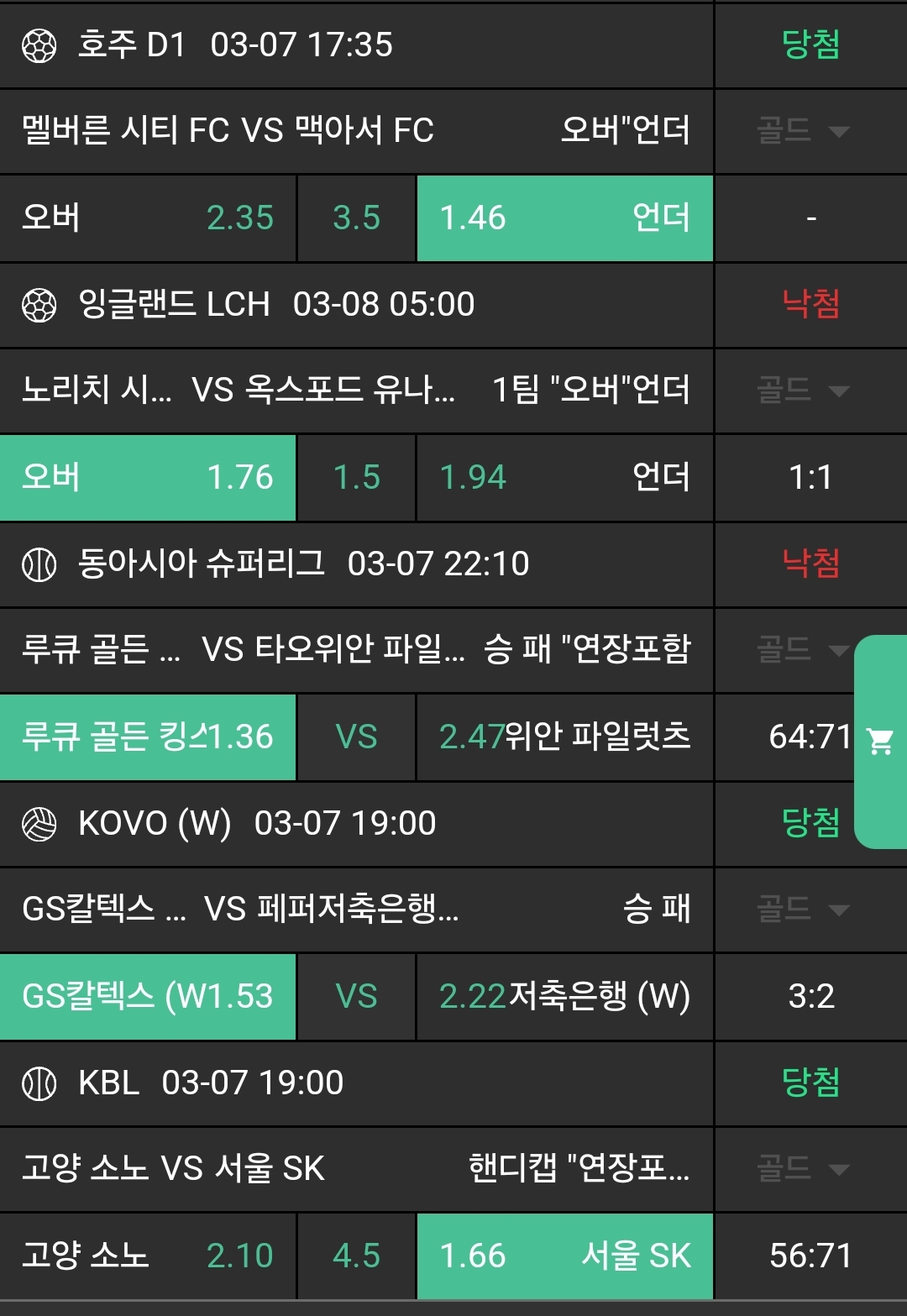Select 오버 1.76 for 노리치 시티 match
This screenshot has height=1316, width=907.
pyautogui.click(x=148, y=478)
